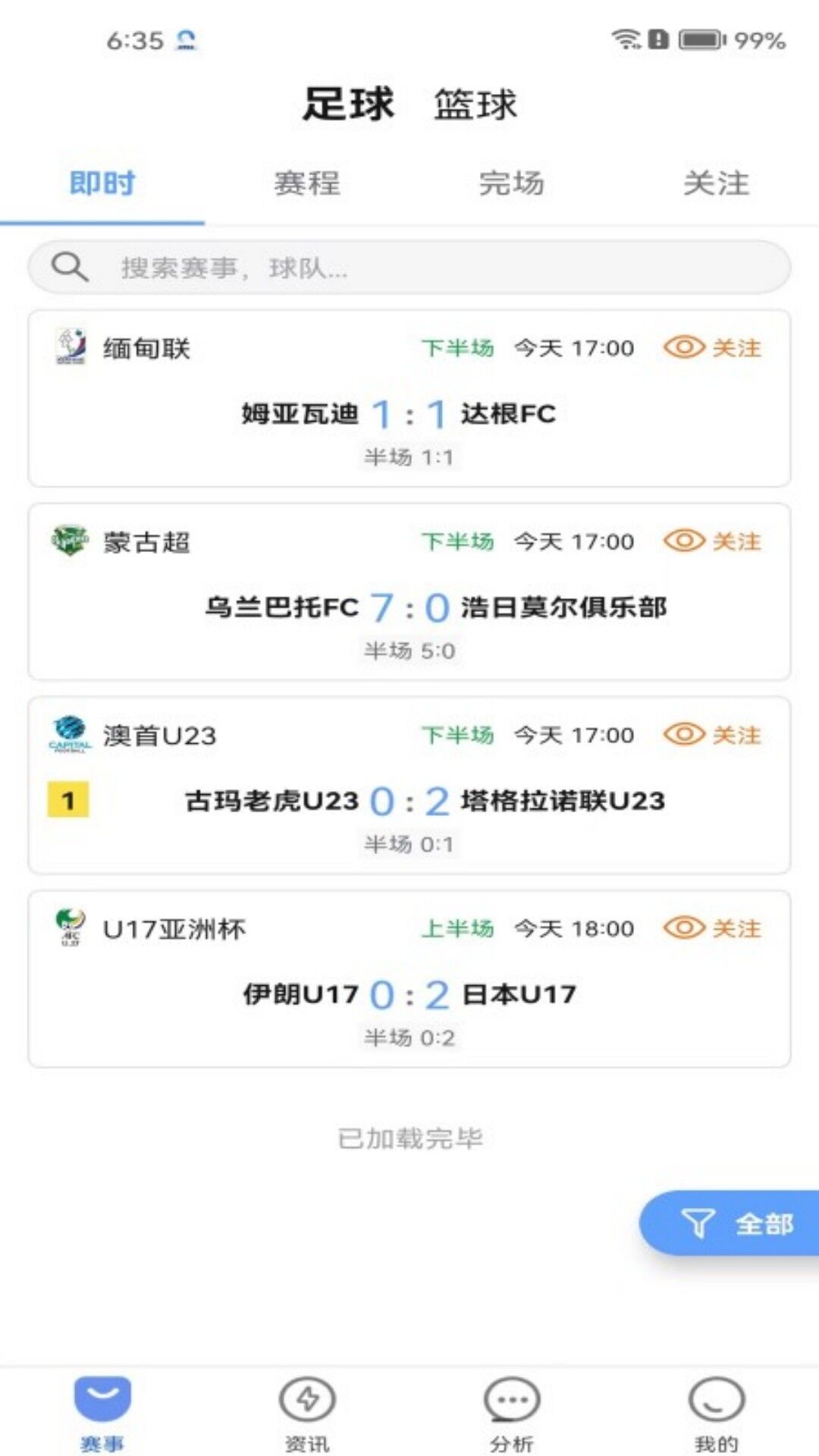Follow the U17亚洲杯 match
The image size is (819, 1456).
(x=713, y=928)
